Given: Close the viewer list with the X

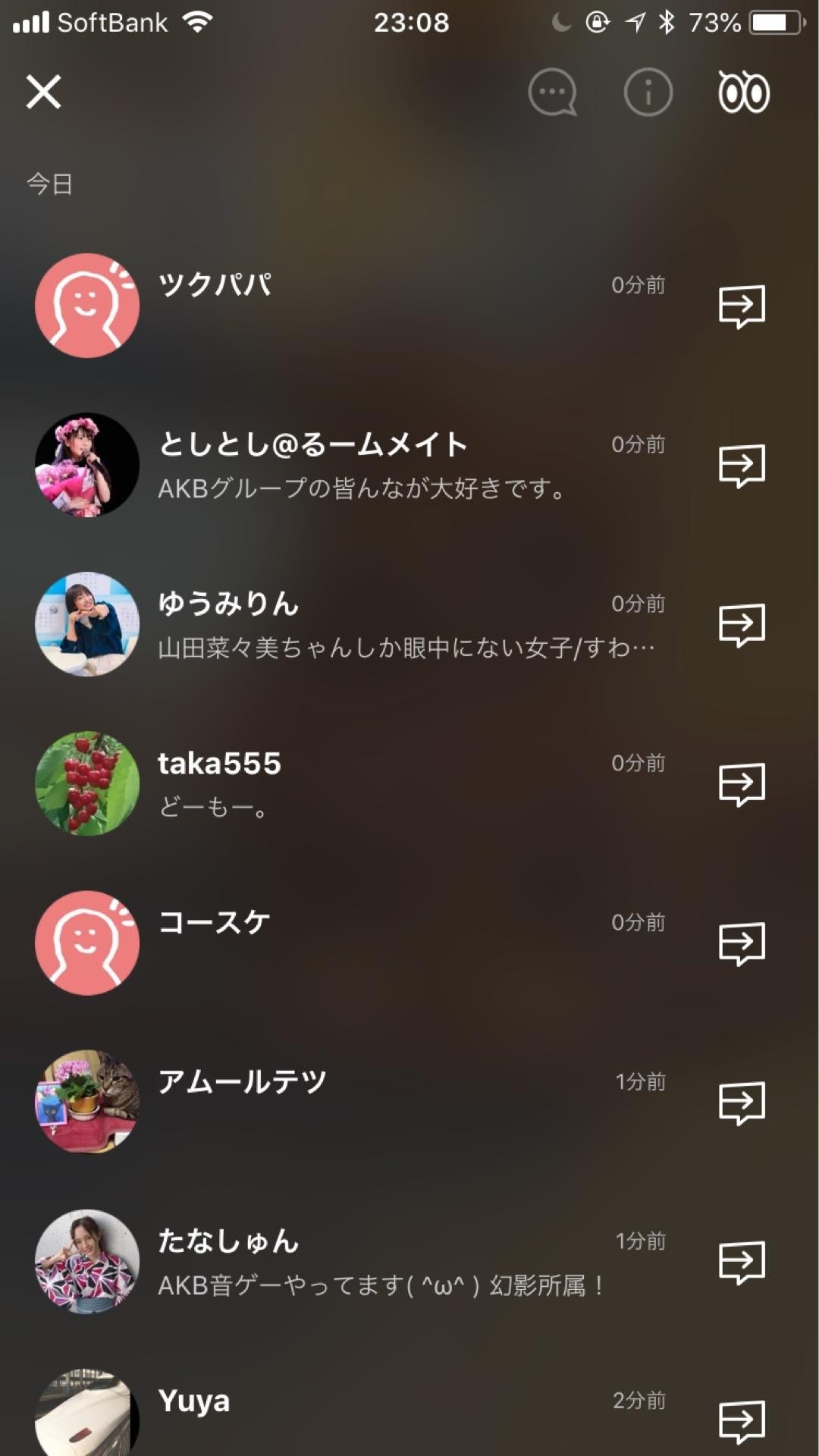Looking at the screenshot, I should [x=43, y=93].
